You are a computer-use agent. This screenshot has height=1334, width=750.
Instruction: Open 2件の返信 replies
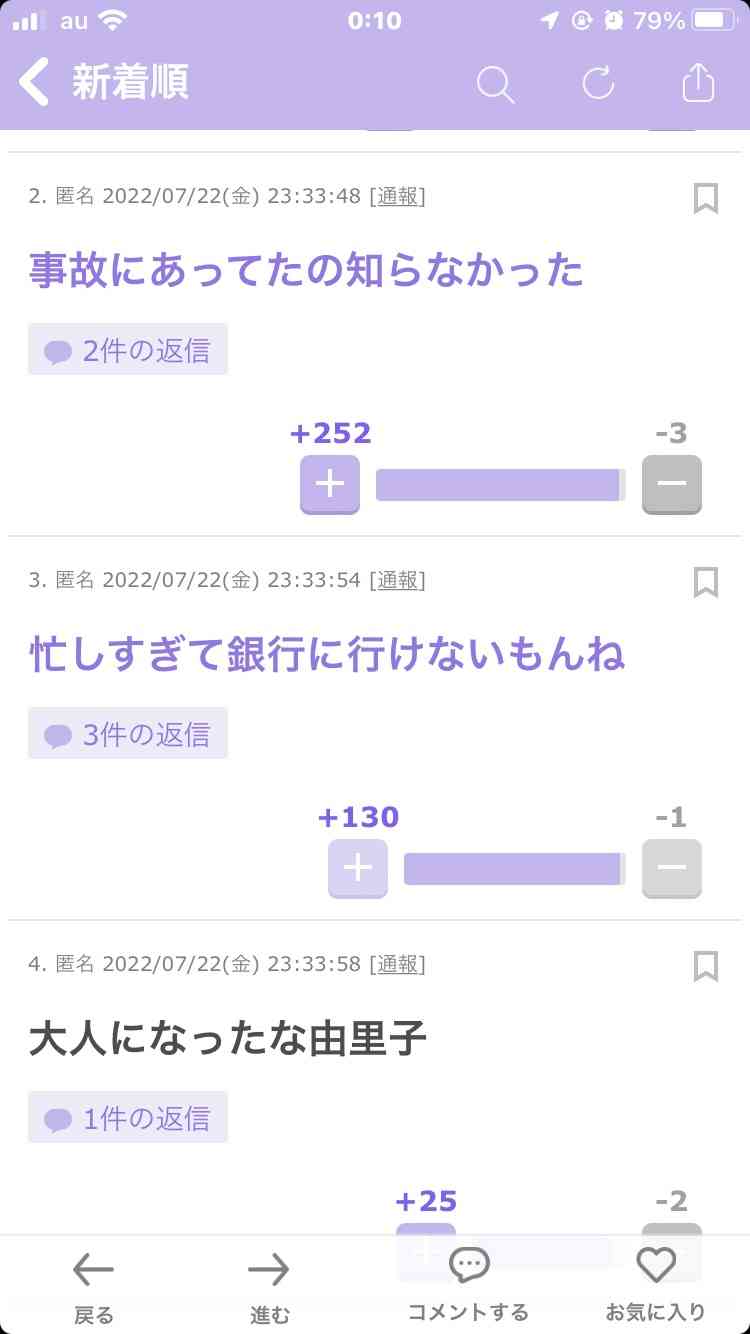pos(128,350)
